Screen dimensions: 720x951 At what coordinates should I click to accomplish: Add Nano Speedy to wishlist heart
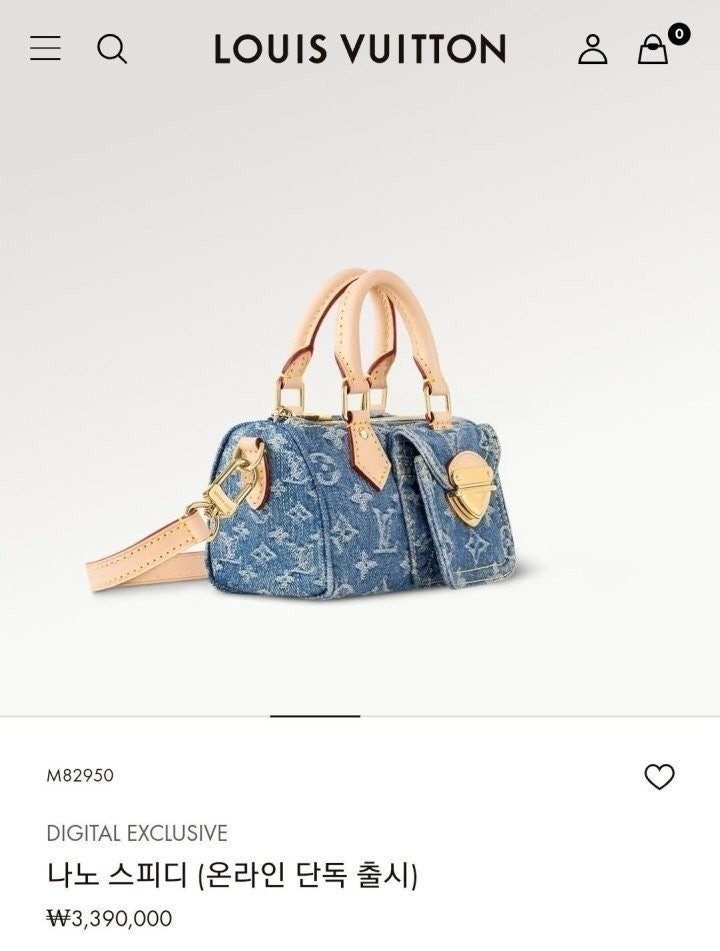click(x=659, y=777)
